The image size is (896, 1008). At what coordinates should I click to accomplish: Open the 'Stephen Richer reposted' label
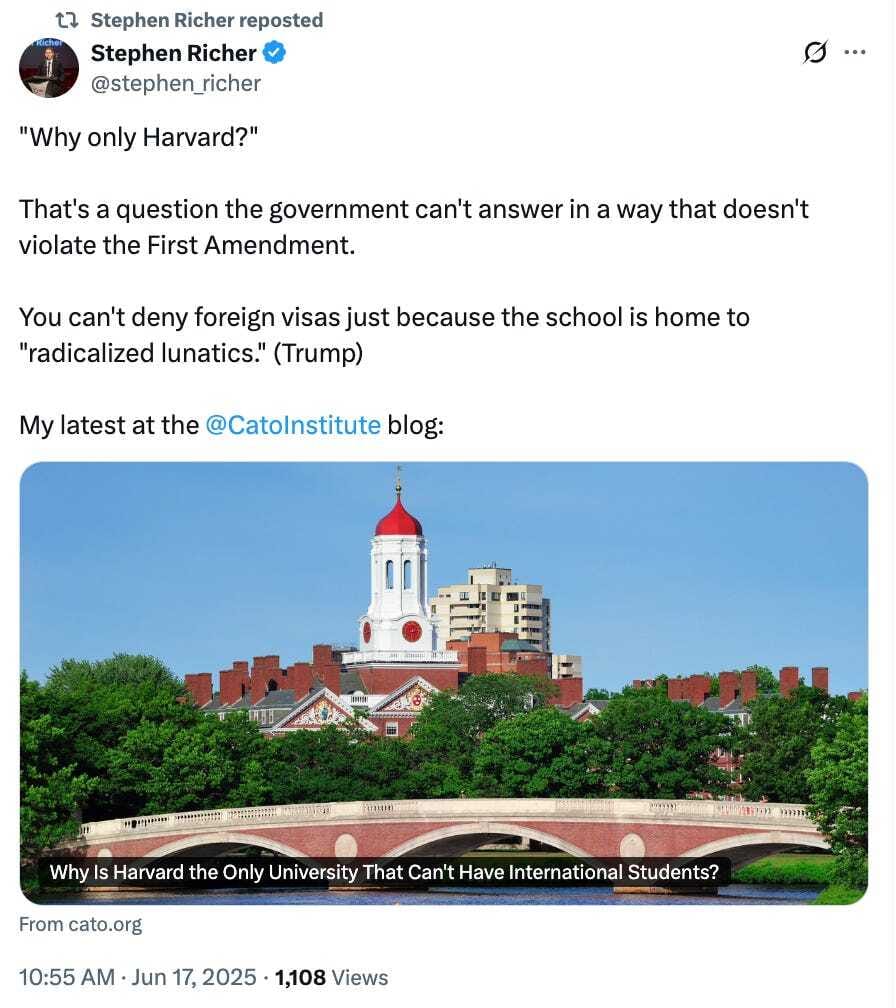click(x=206, y=20)
